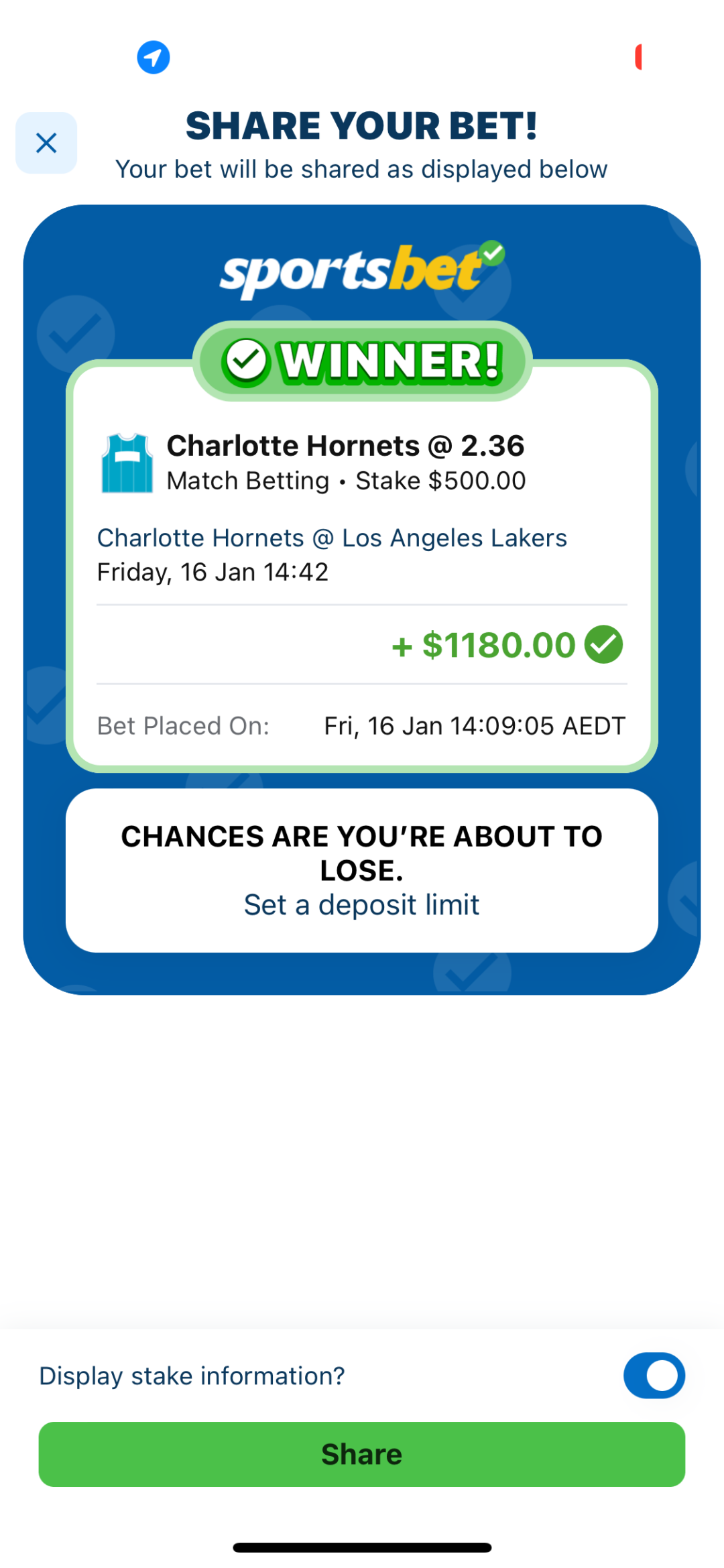Turn off Display stake information
The height and width of the screenshot is (1568, 724).
(654, 1376)
